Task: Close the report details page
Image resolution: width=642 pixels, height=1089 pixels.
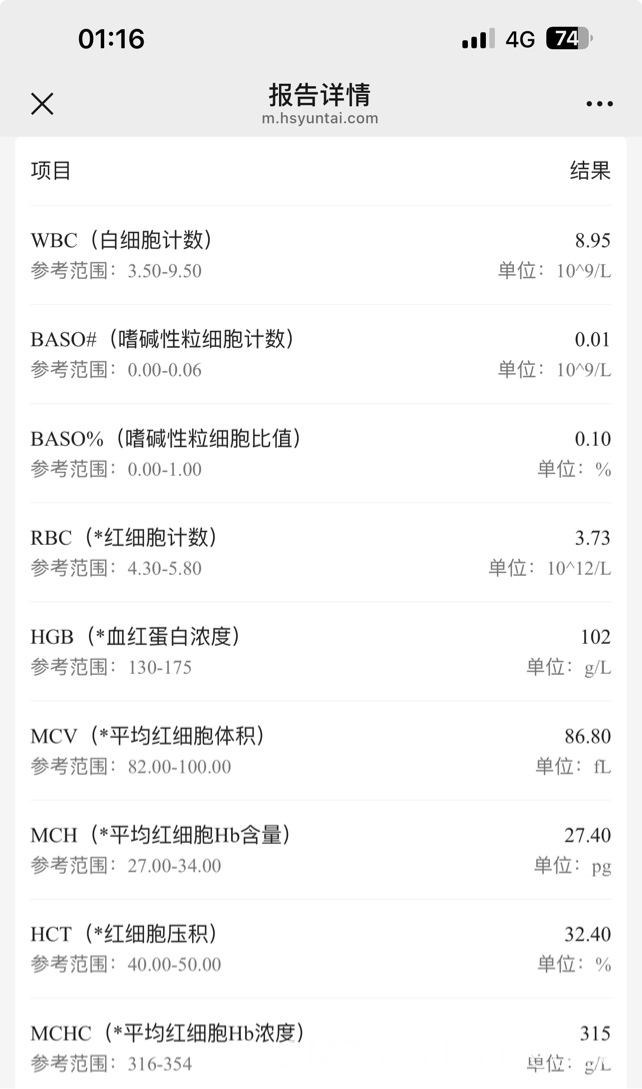Action: pos(42,103)
